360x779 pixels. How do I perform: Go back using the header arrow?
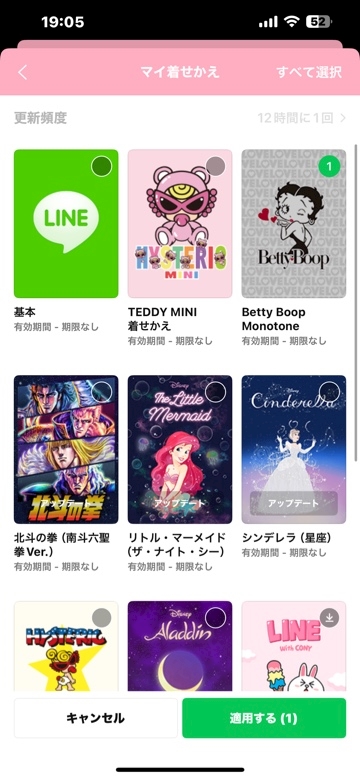click(x=23, y=73)
